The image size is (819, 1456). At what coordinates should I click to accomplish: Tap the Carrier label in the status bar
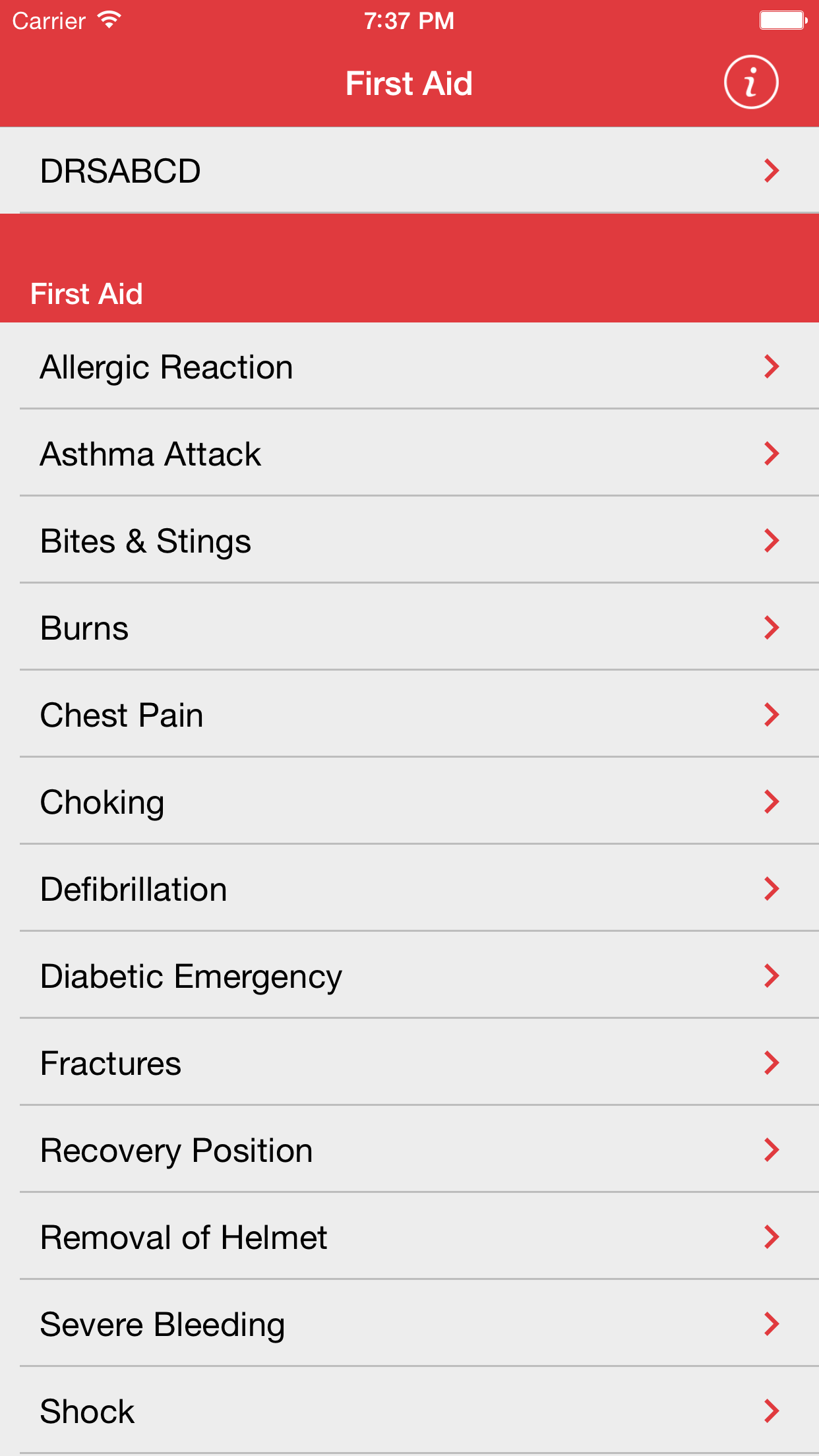click(49, 20)
